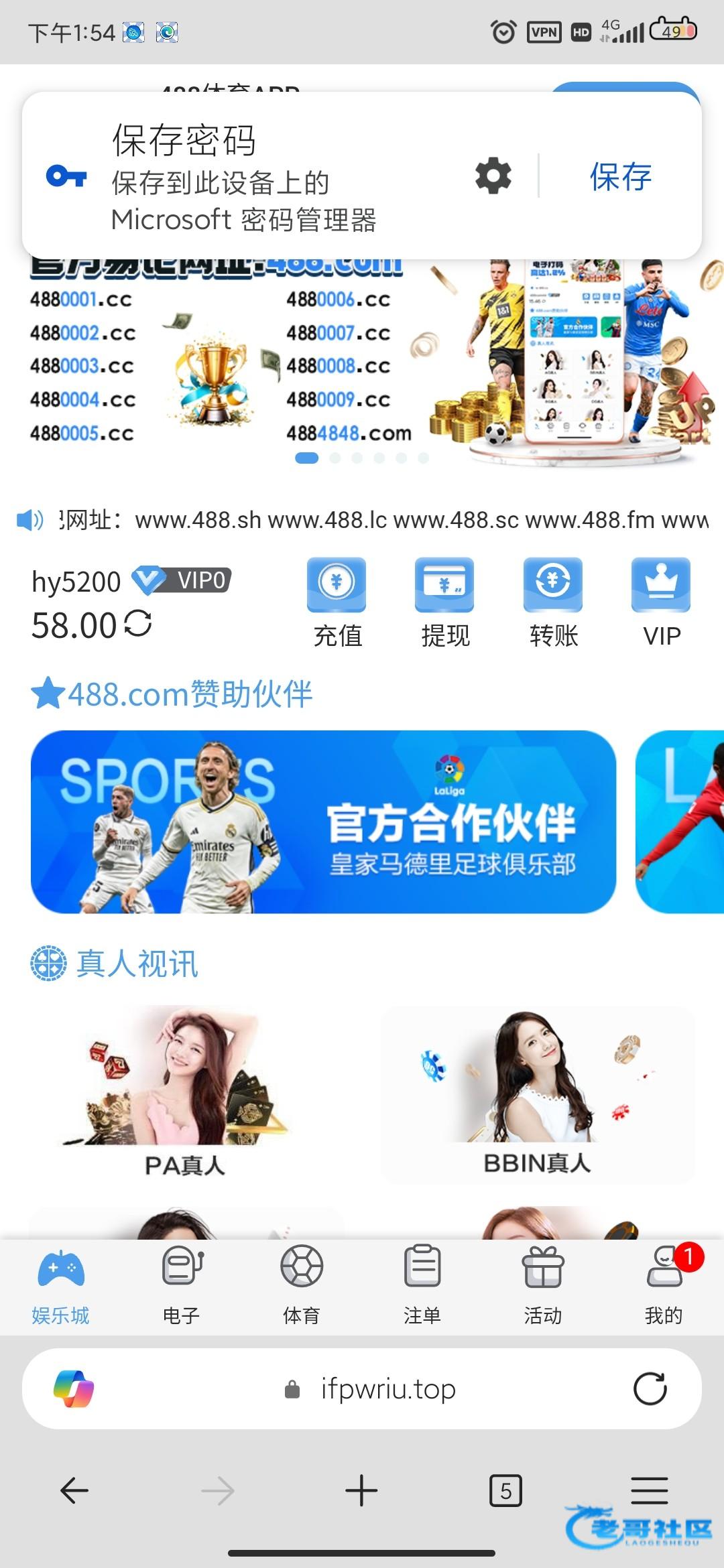Switch to the 注单 tab
The height and width of the screenshot is (1568, 724).
pyautogui.click(x=422, y=1285)
